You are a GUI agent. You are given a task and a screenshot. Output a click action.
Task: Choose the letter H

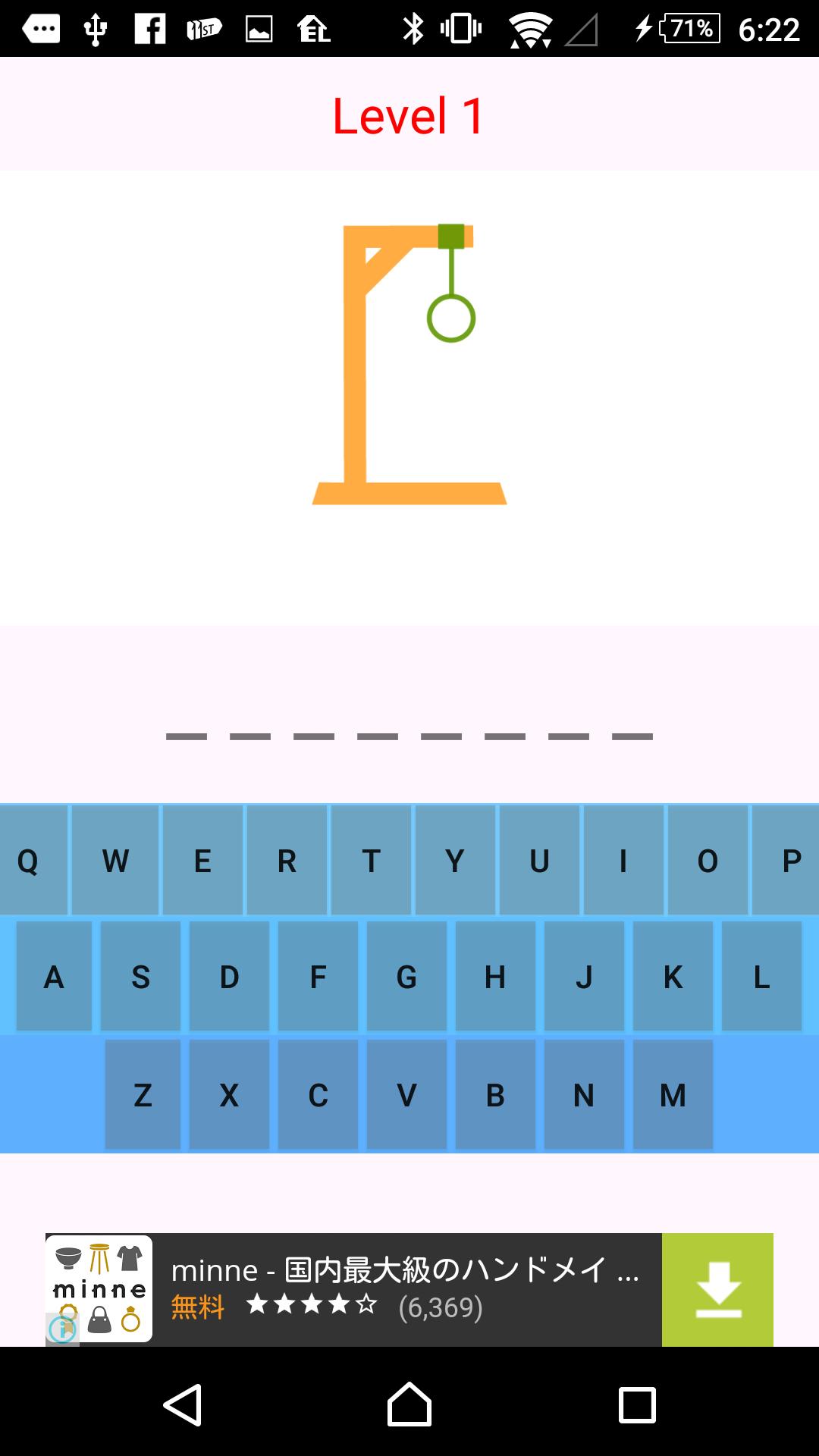pos(495,977)
